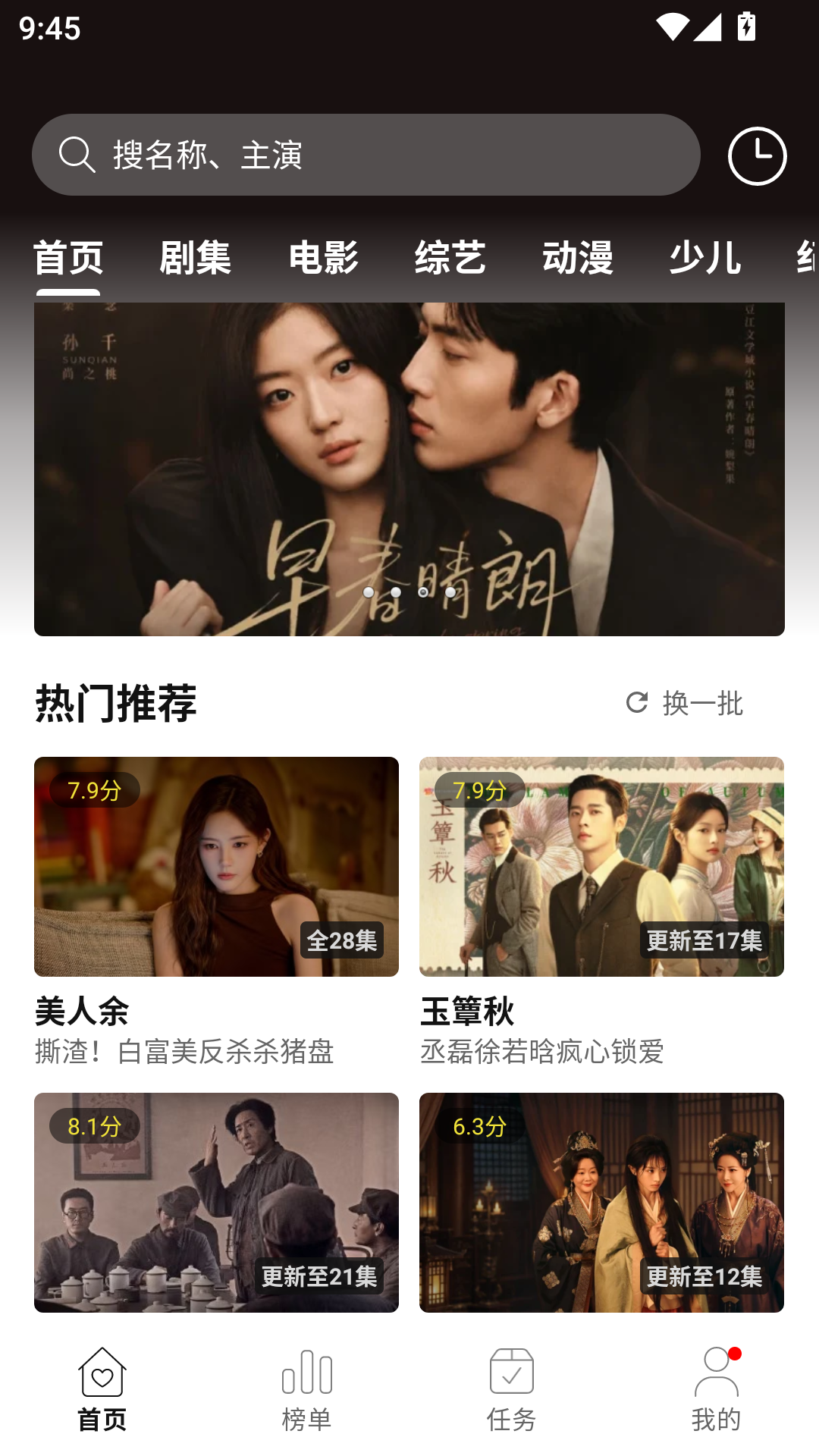Open the 玉簟秋 drama card
The height and width of the screenshot is (1456, 819).
[601, 912]
